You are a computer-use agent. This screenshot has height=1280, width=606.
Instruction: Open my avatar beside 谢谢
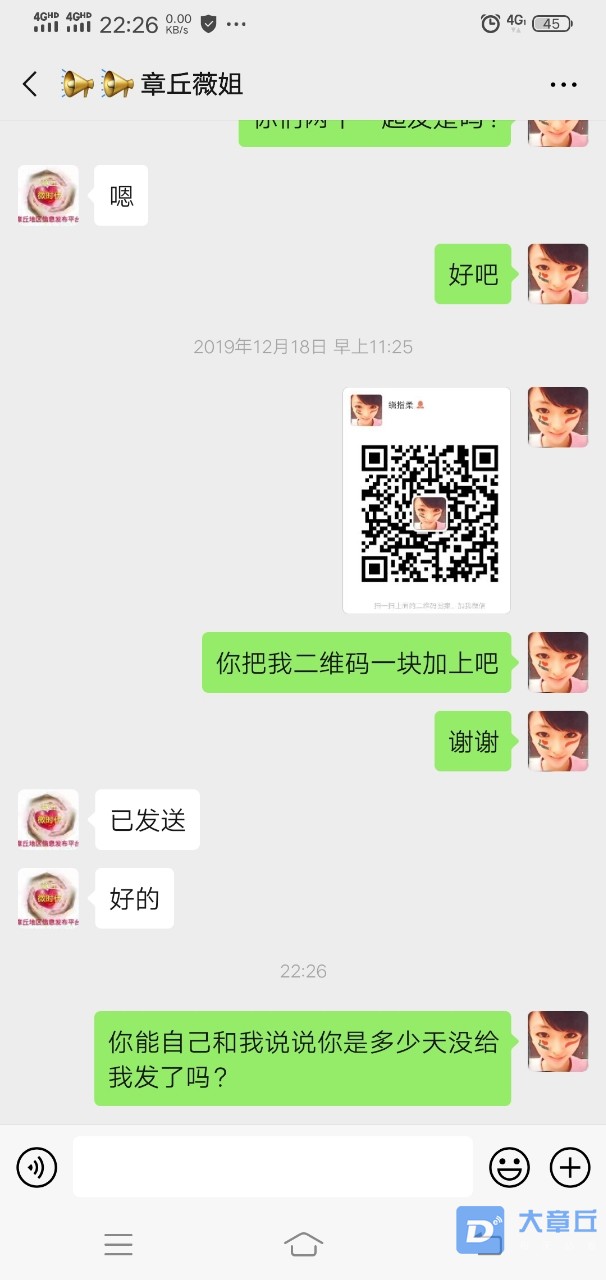pyautogui.click(x=557, y=741)
